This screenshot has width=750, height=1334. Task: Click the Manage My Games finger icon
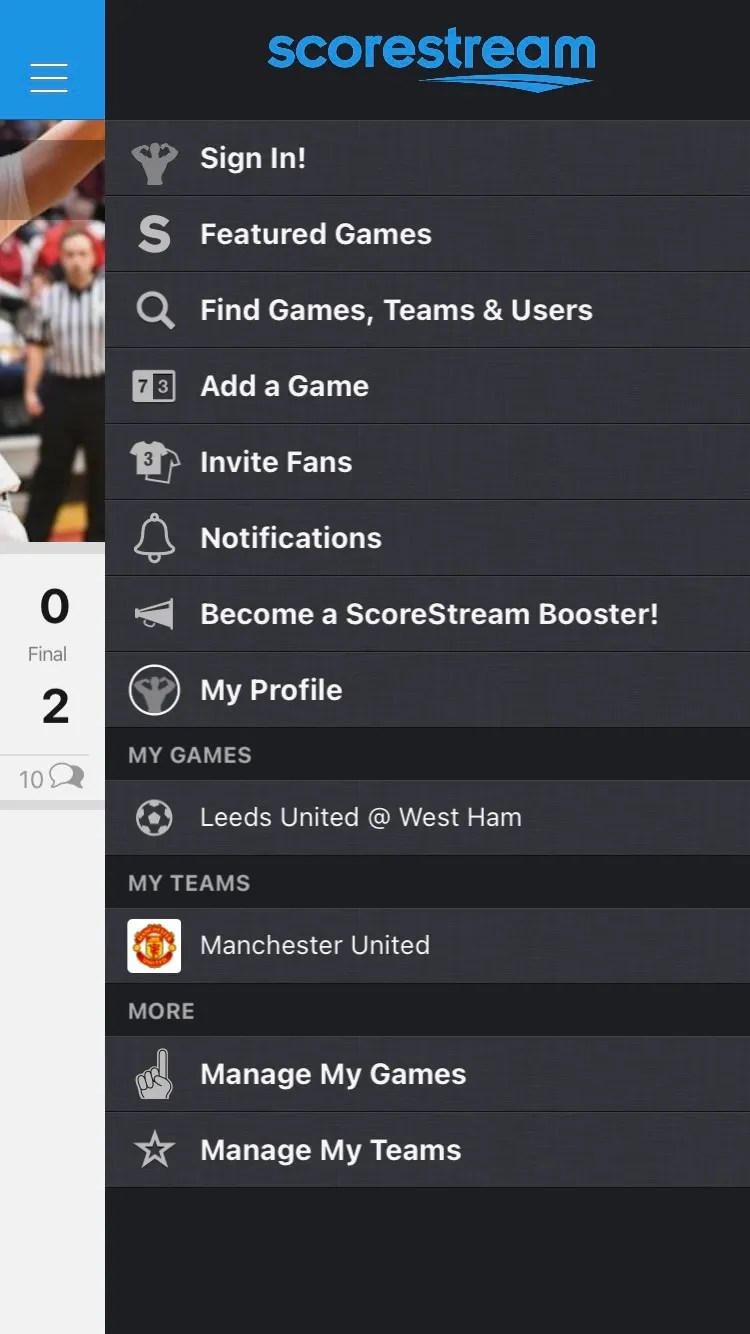tap(153, 1073)
